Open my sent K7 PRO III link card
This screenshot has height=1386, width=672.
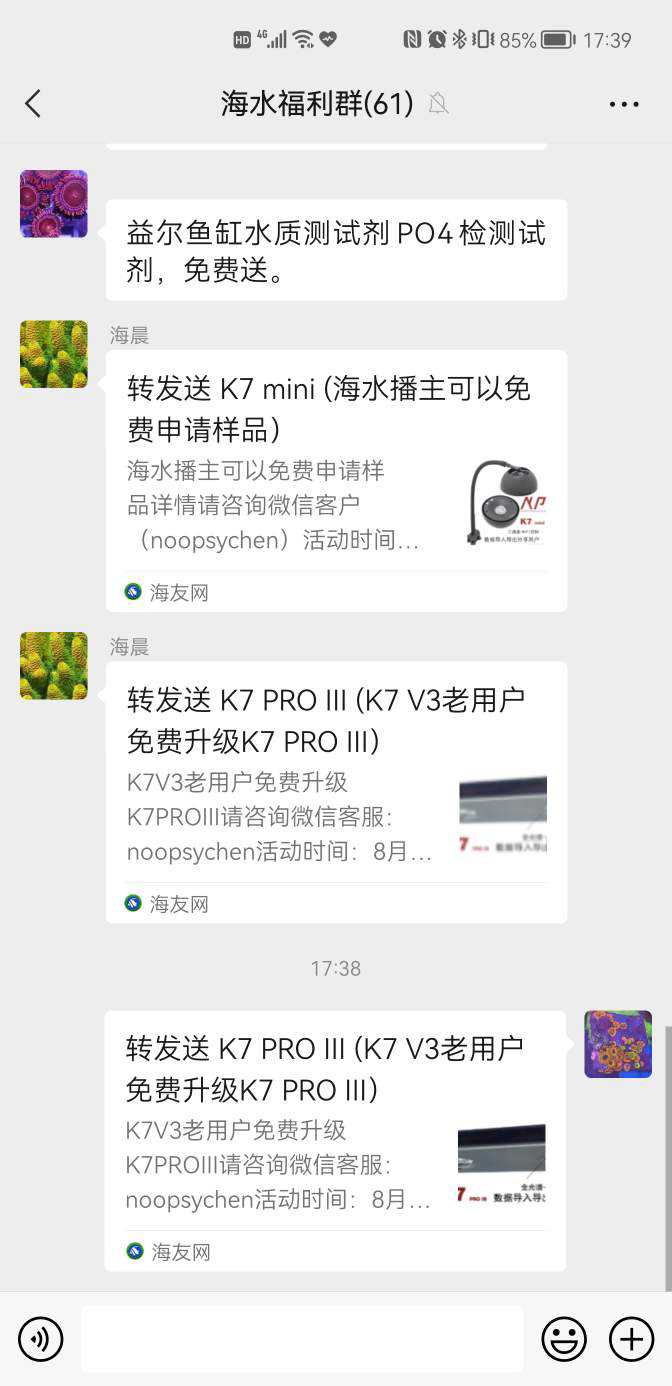tap(335, 1140)
